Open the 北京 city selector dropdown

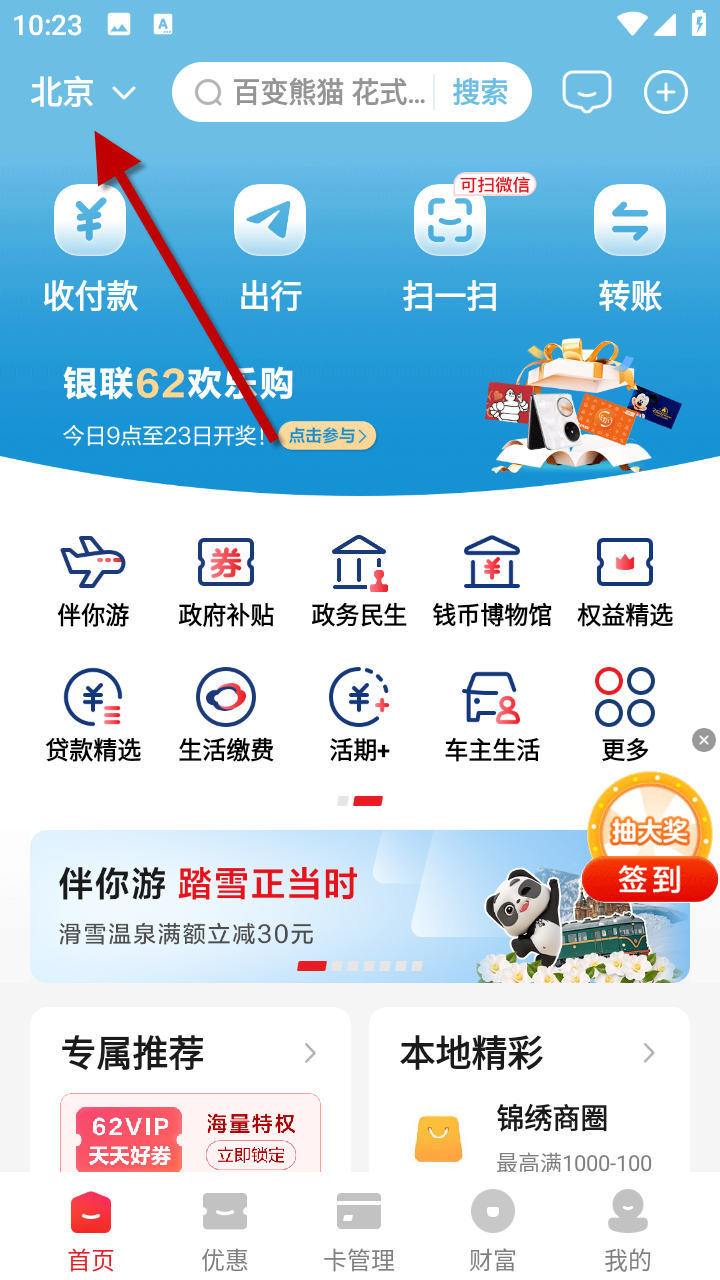(x=82, y=93)
